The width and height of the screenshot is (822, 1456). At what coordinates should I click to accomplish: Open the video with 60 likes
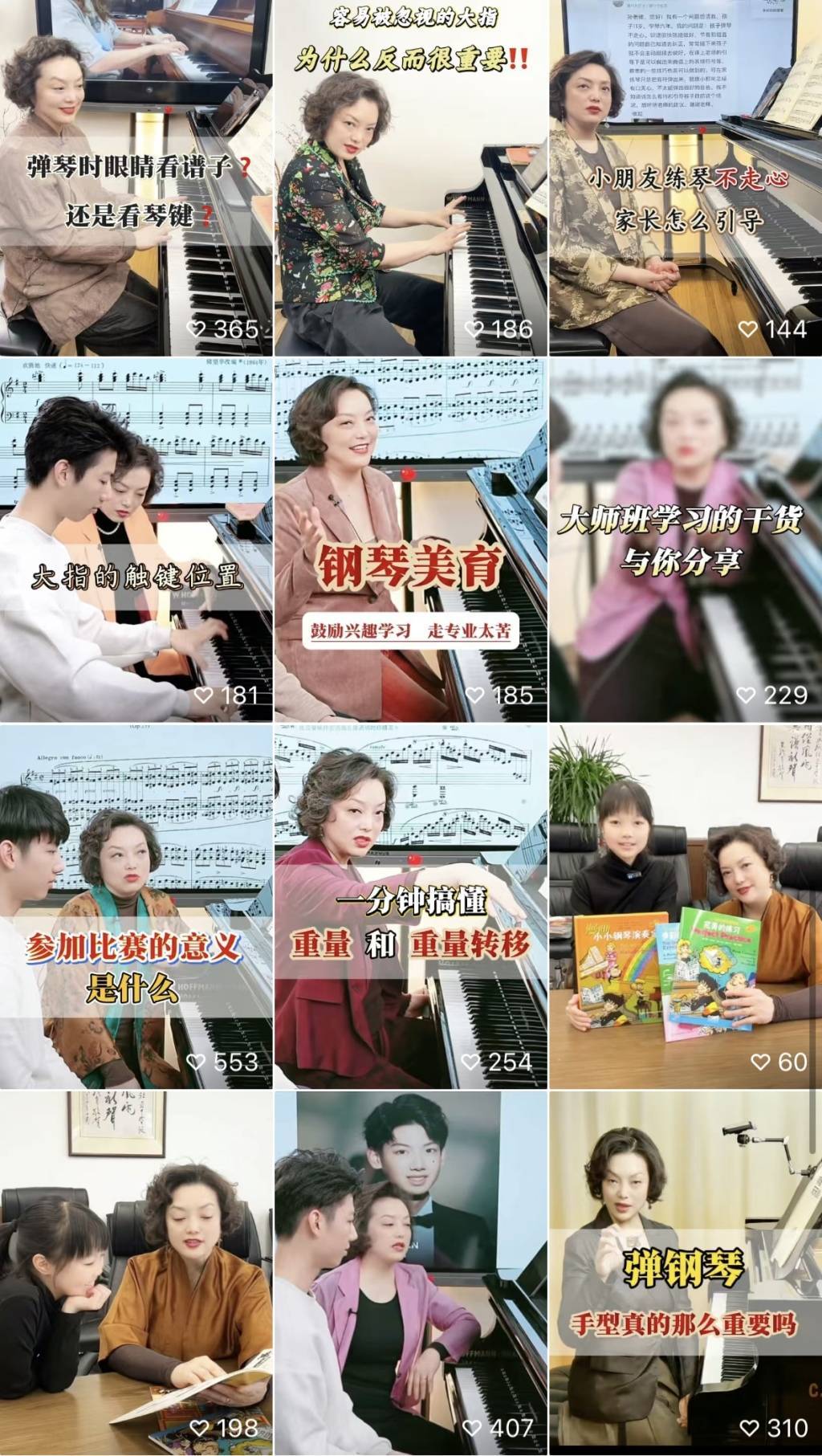(x=685, y=907)
